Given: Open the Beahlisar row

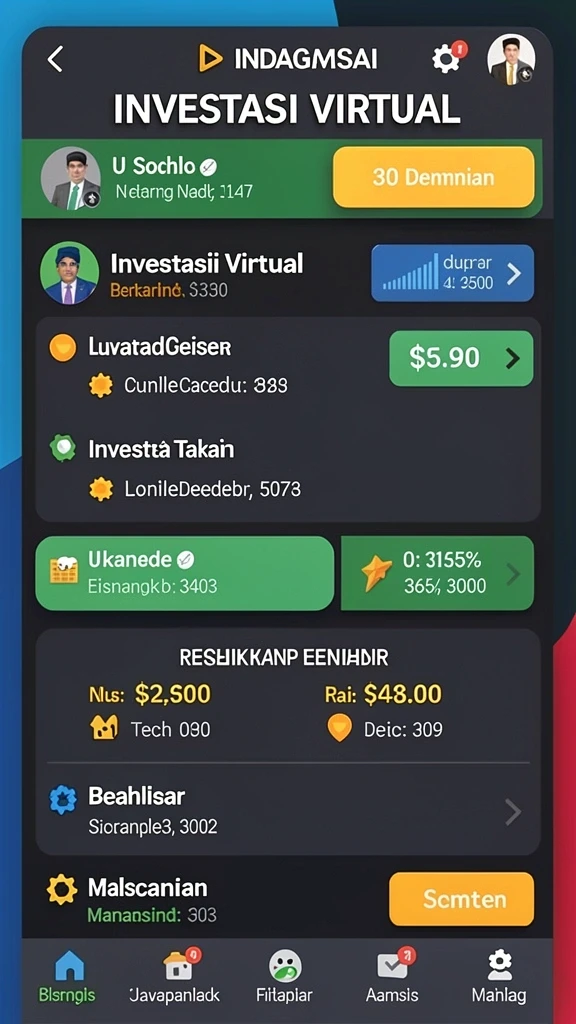Looking at the screenshot, I should point(287,812).
